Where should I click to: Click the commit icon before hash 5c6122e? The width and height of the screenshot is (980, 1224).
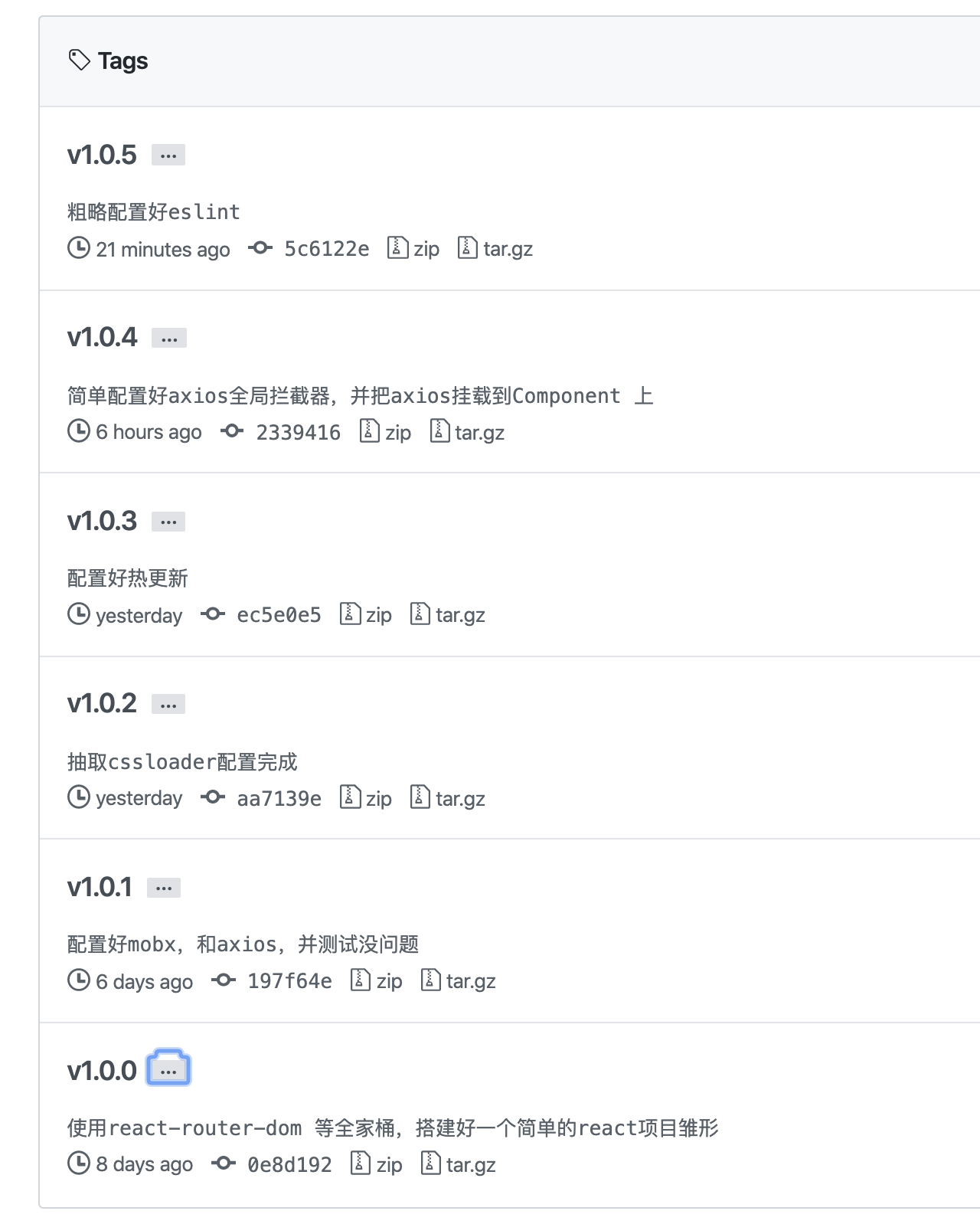(260, 248)
